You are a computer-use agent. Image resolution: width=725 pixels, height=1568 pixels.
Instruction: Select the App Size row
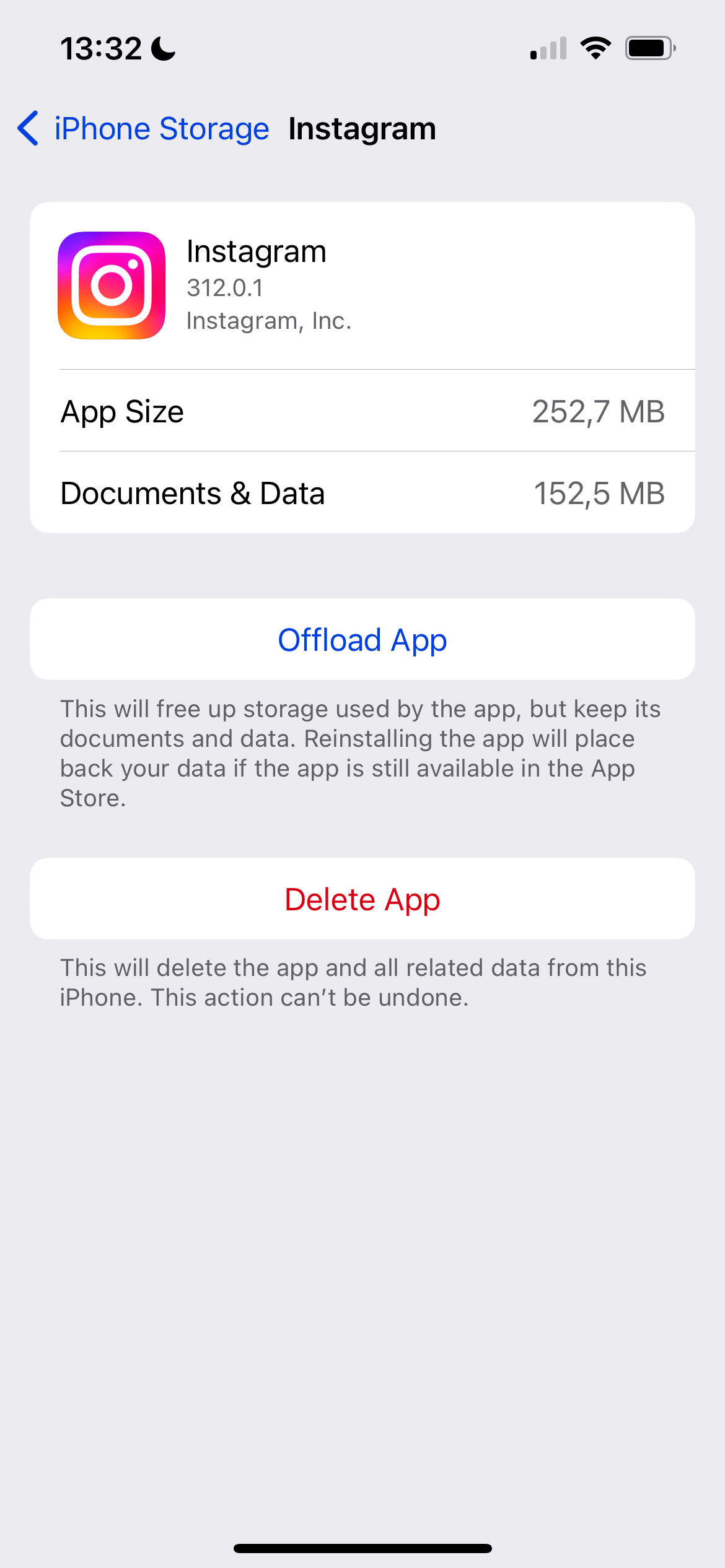coord(362,411)
